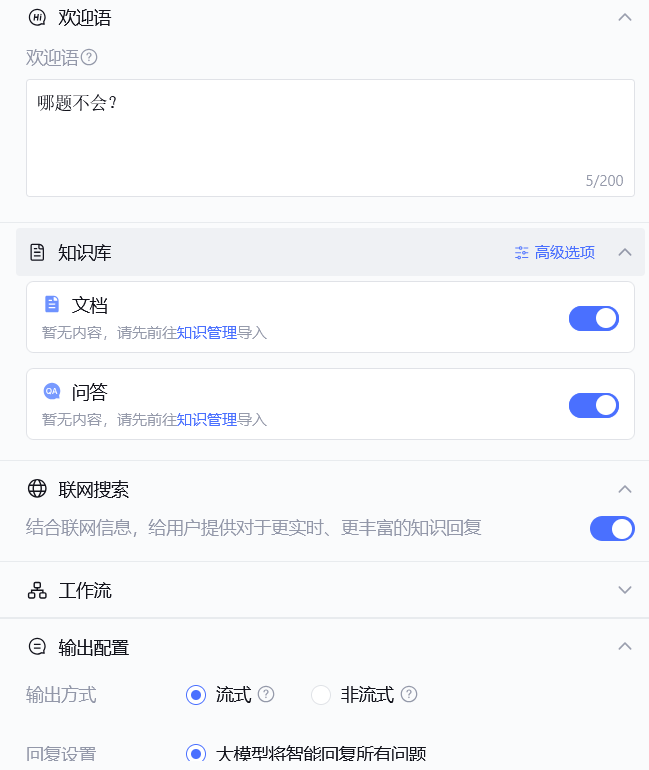This screenshot has height=770, width=649.
Task: Tap the help icon beside 欢迎语
Action: click(x=89, y=58)
